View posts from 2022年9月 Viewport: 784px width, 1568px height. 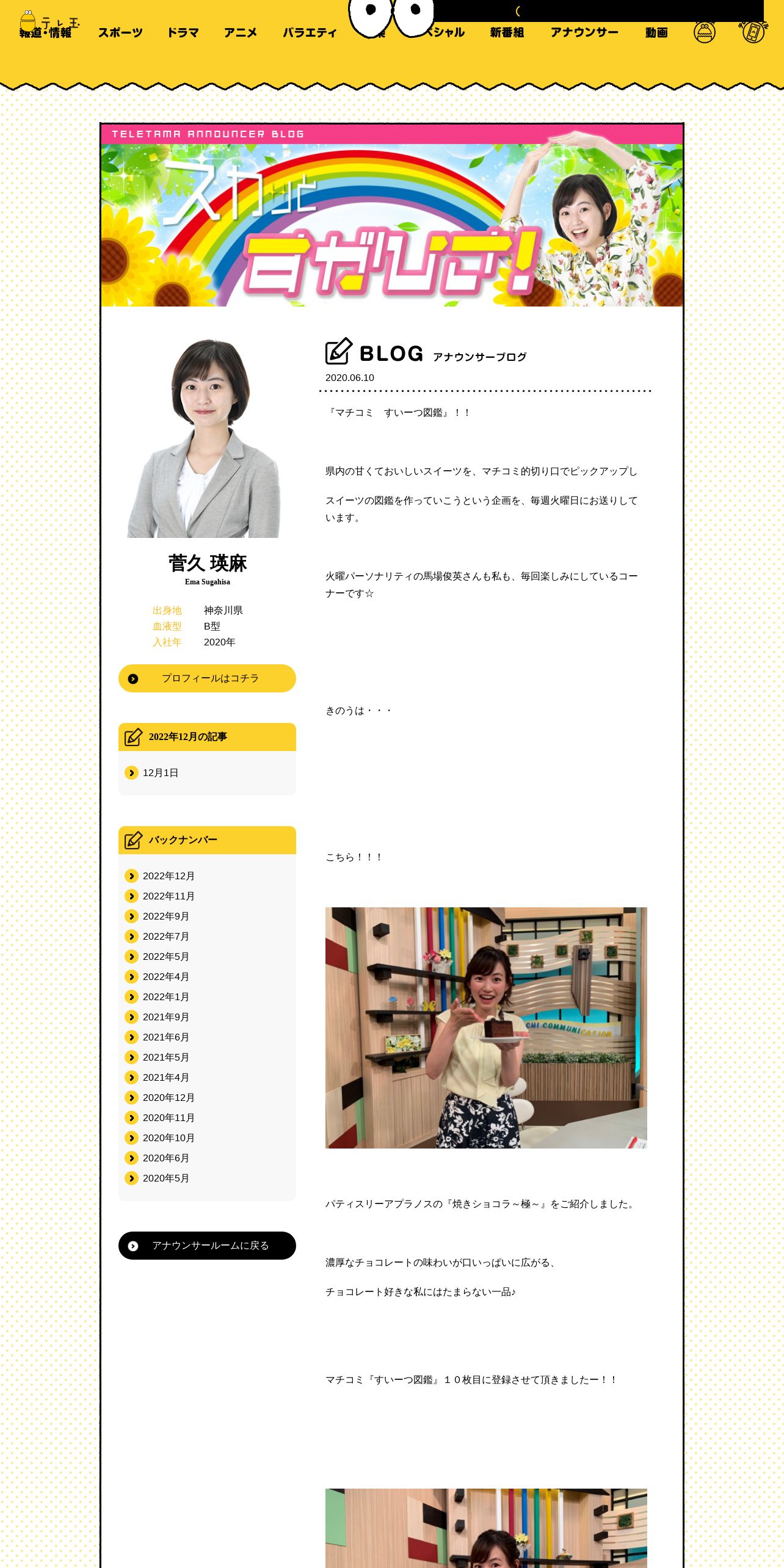click(x=166, y=916)
